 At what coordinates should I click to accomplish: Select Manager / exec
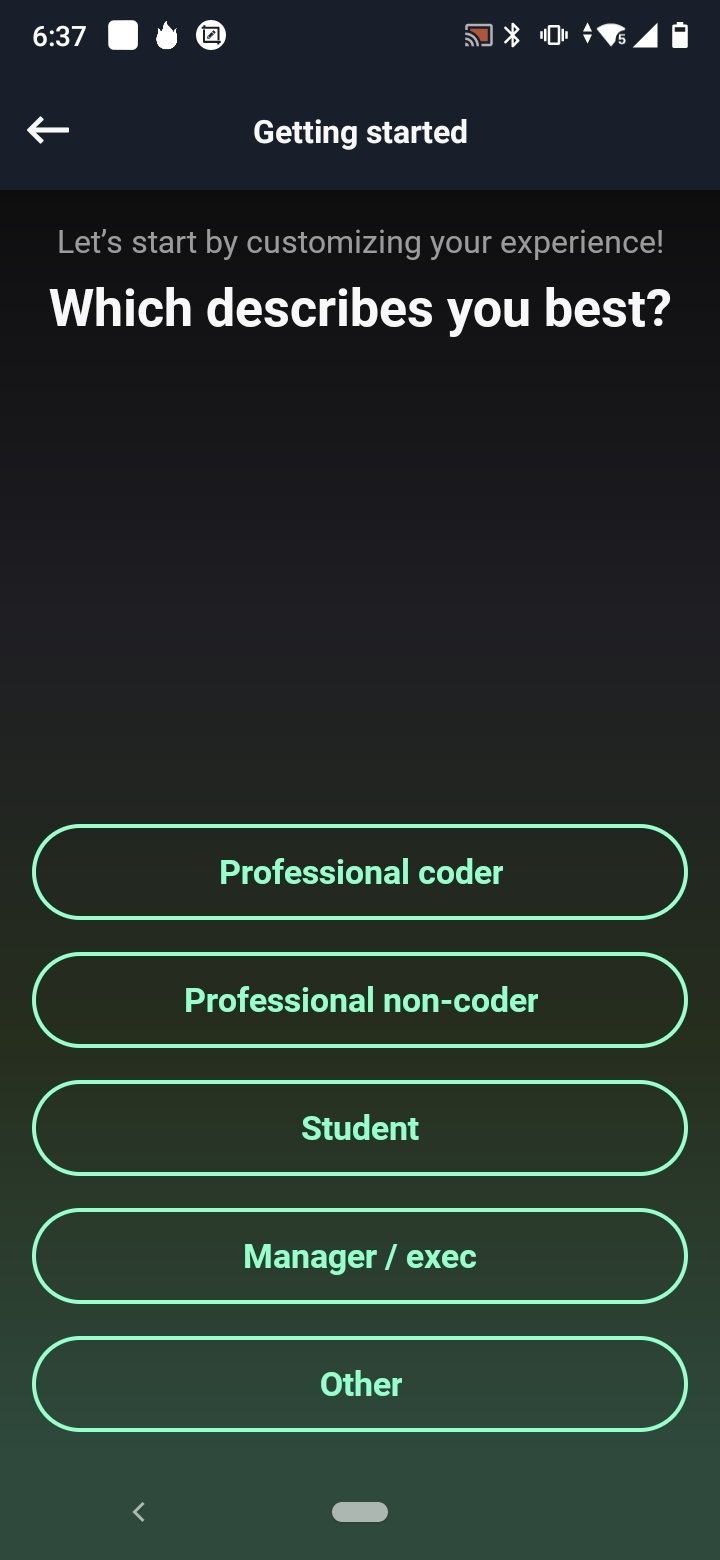tap(360, 1256)
